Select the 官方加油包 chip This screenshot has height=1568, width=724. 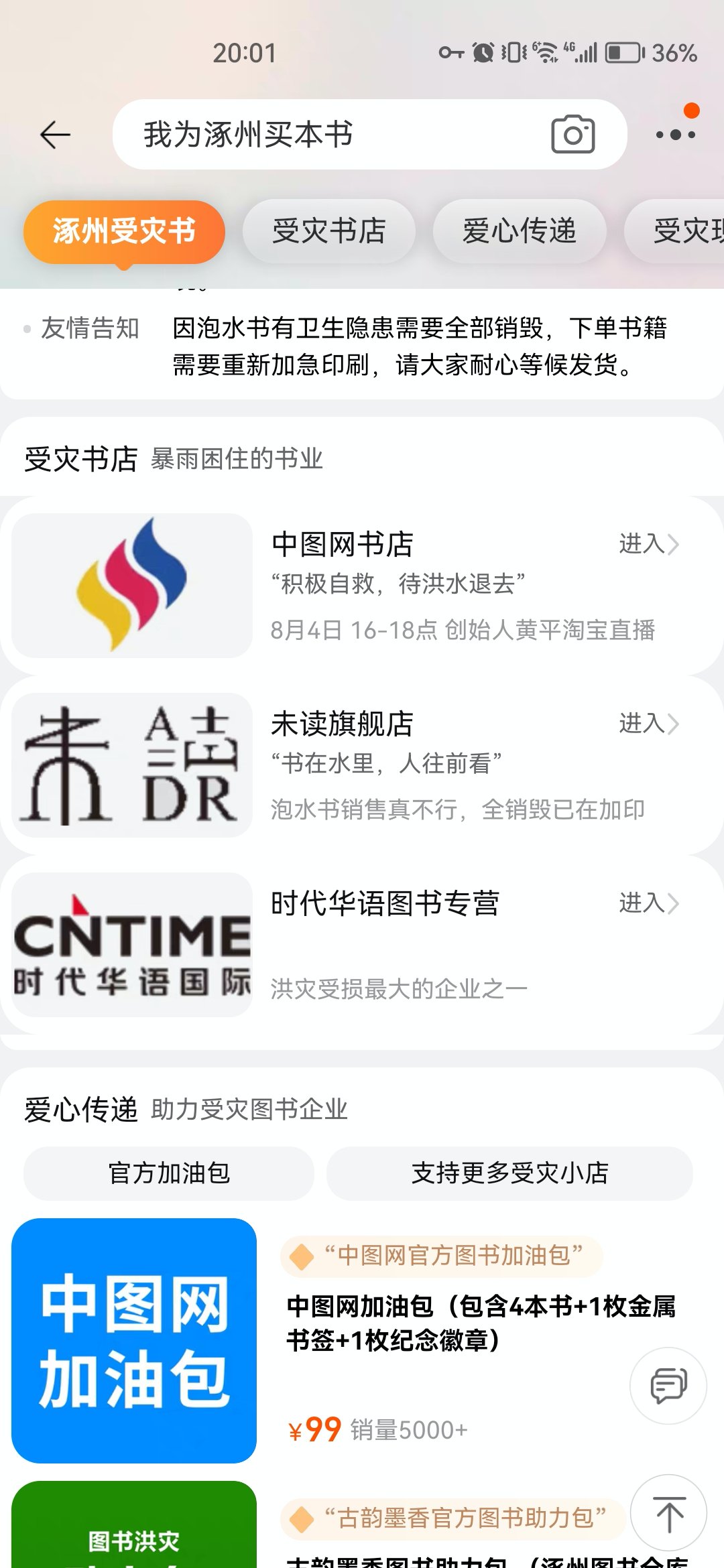[x=169, y=1173]
